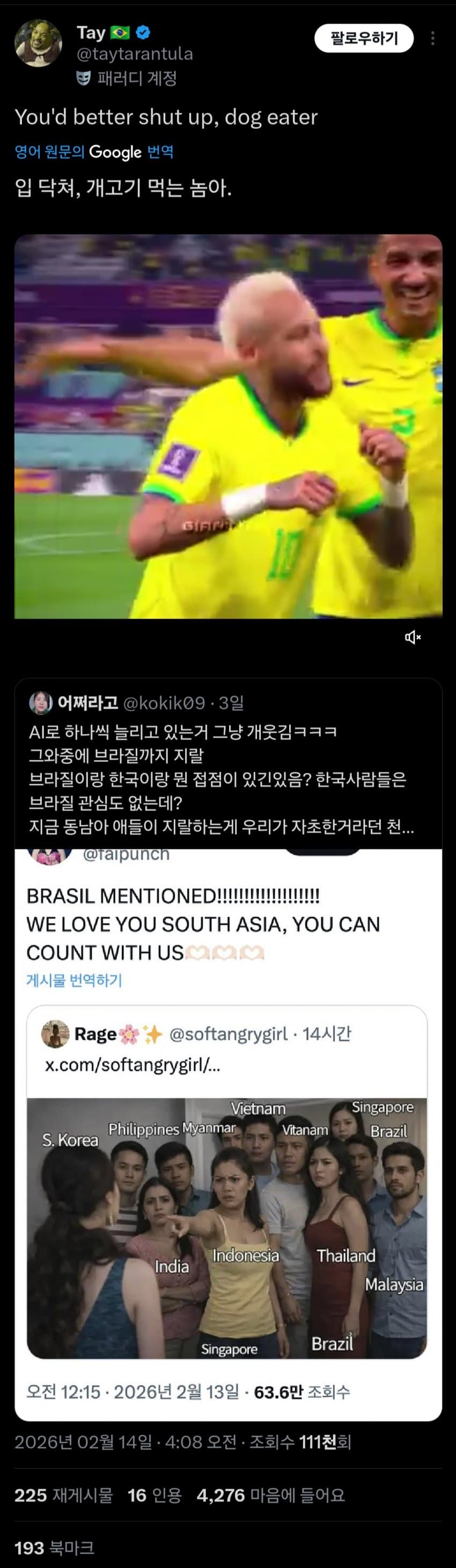Tap the 영어 원문의 Google 번역 label
Screen dimensions: 456x1568
pos(94,151)
